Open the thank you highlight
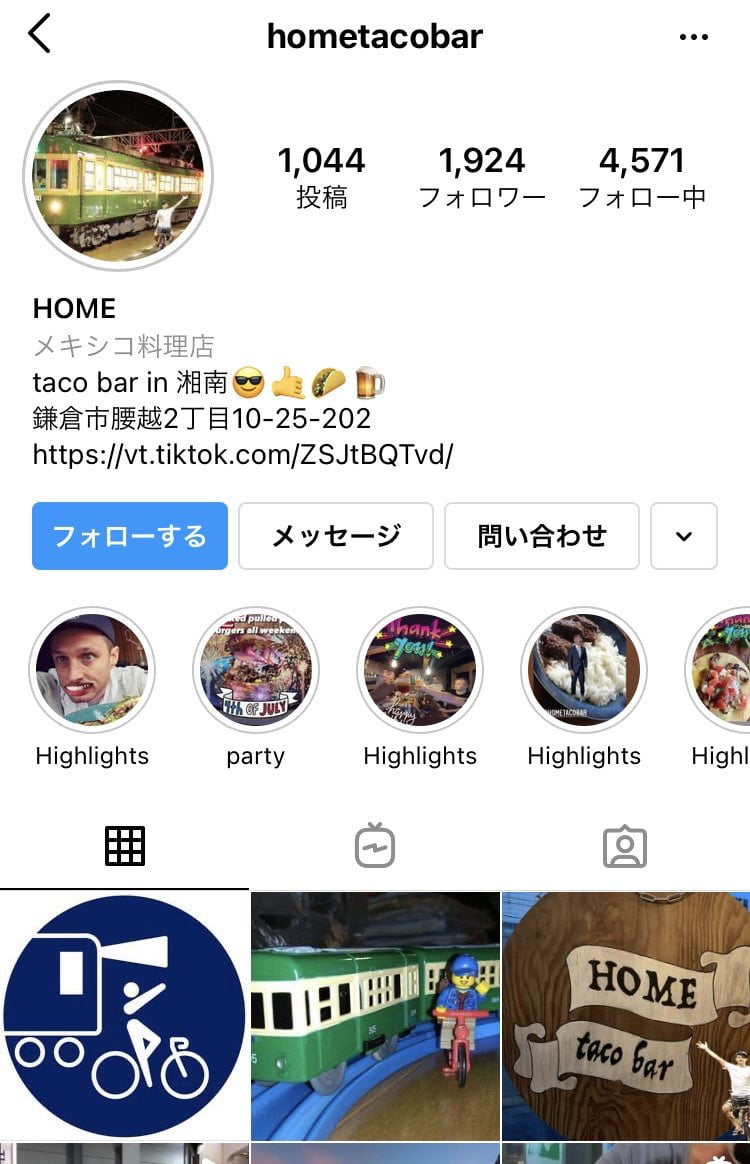Viewport: 750px width, 1164px height. (x=420, y=670)
